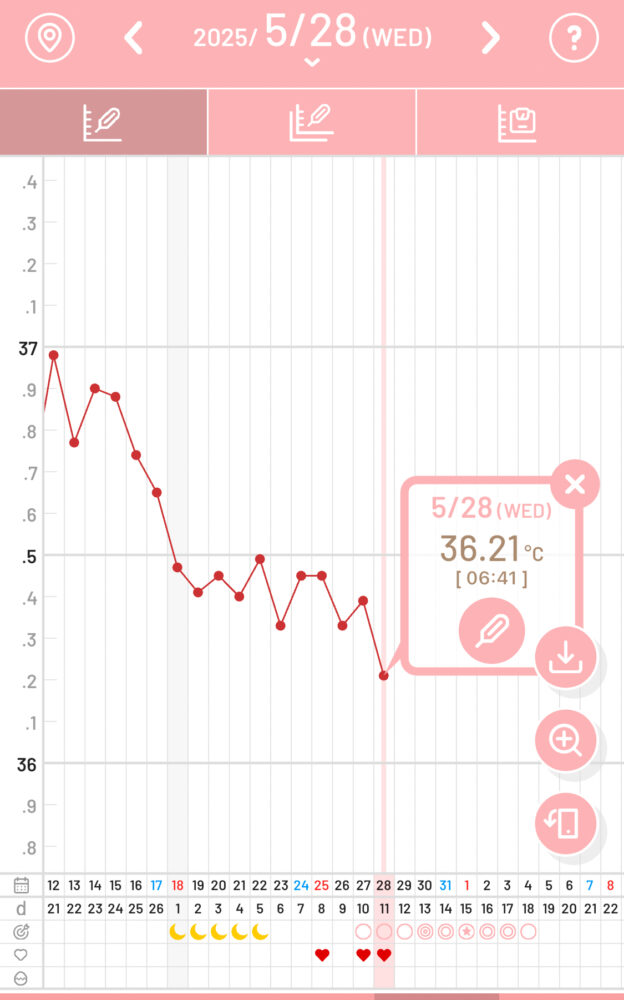Edit the 36.21°C temperature reading

[x=491, y=630]
